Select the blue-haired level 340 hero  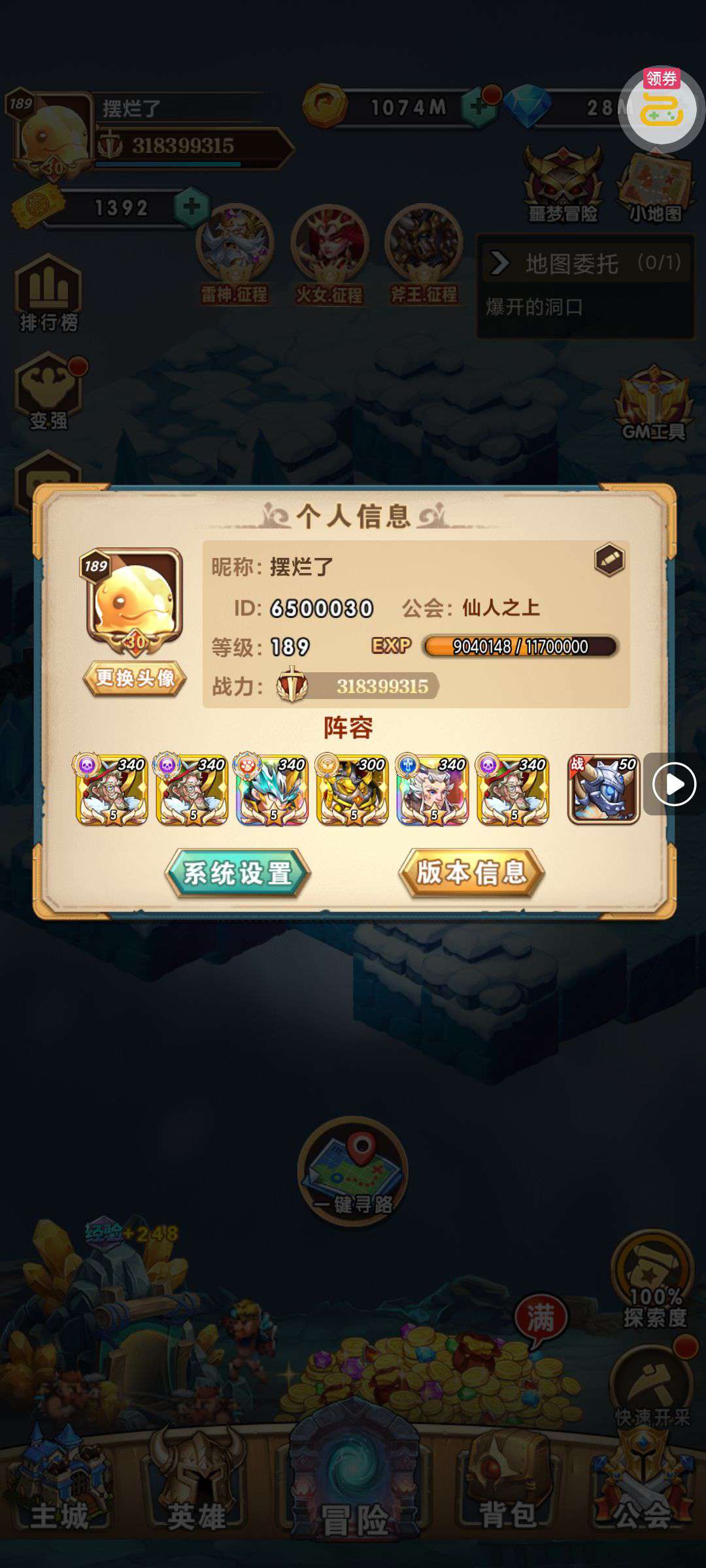(x=272, y=789)
